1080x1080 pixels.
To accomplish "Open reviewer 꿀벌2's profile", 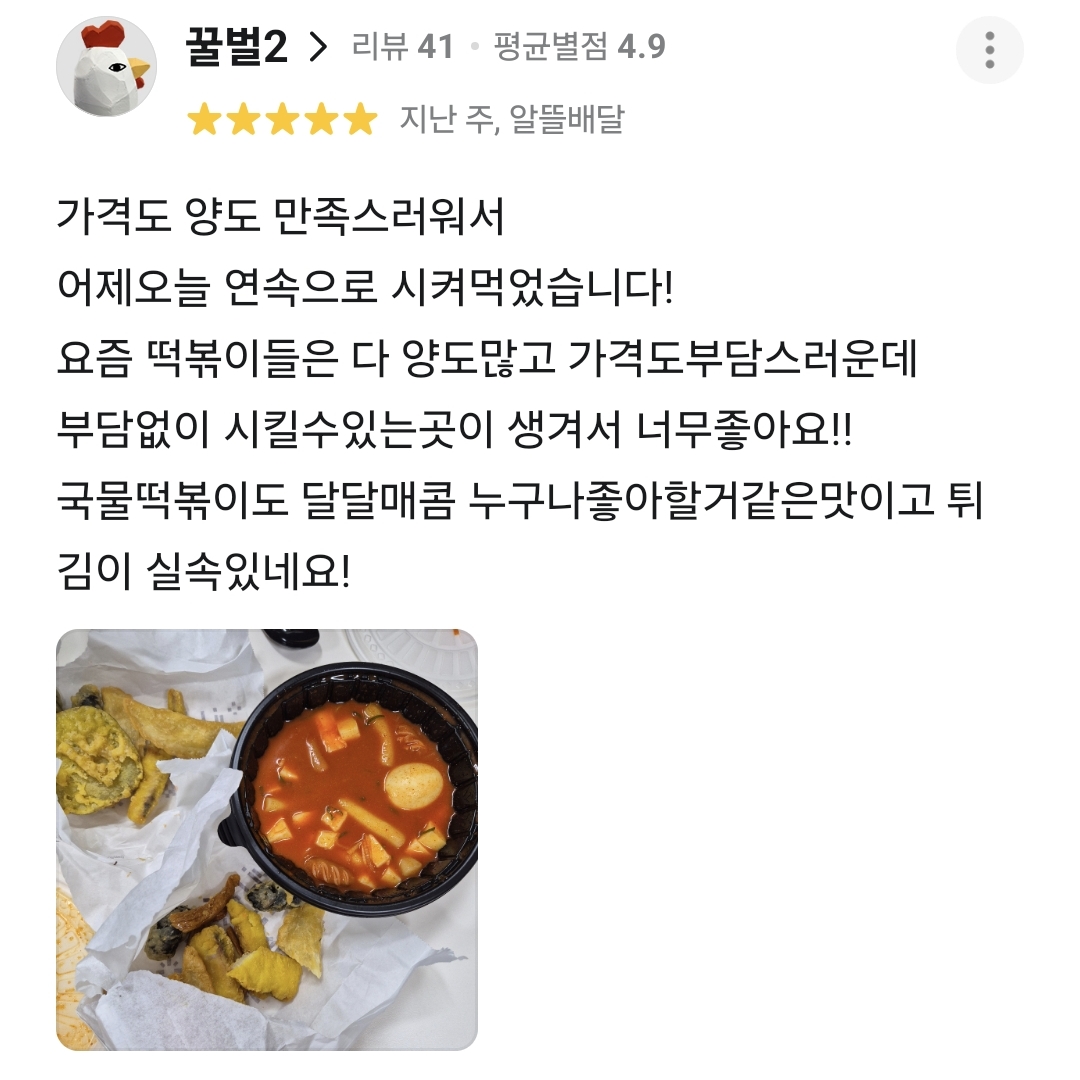I will (x=256, y=47).
